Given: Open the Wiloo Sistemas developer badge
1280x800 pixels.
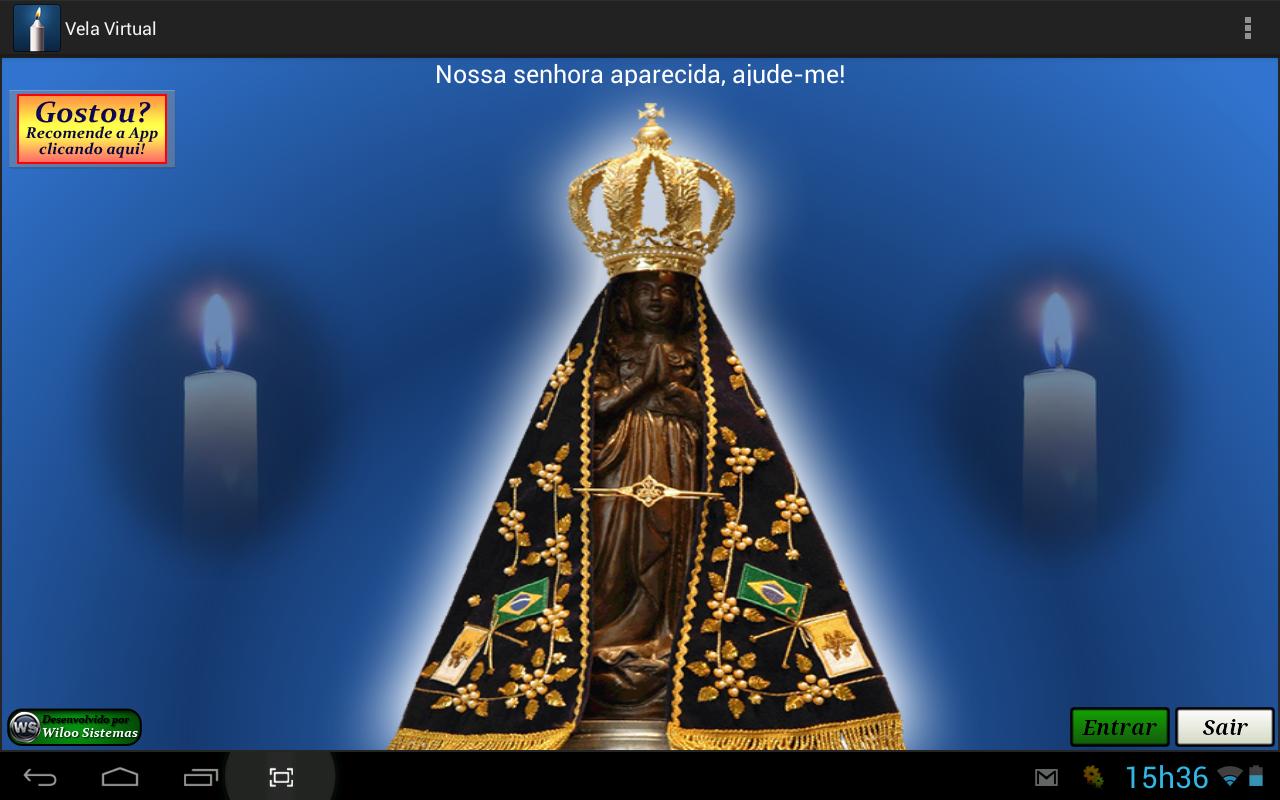Looking at the screenshot, I should 74,727.
